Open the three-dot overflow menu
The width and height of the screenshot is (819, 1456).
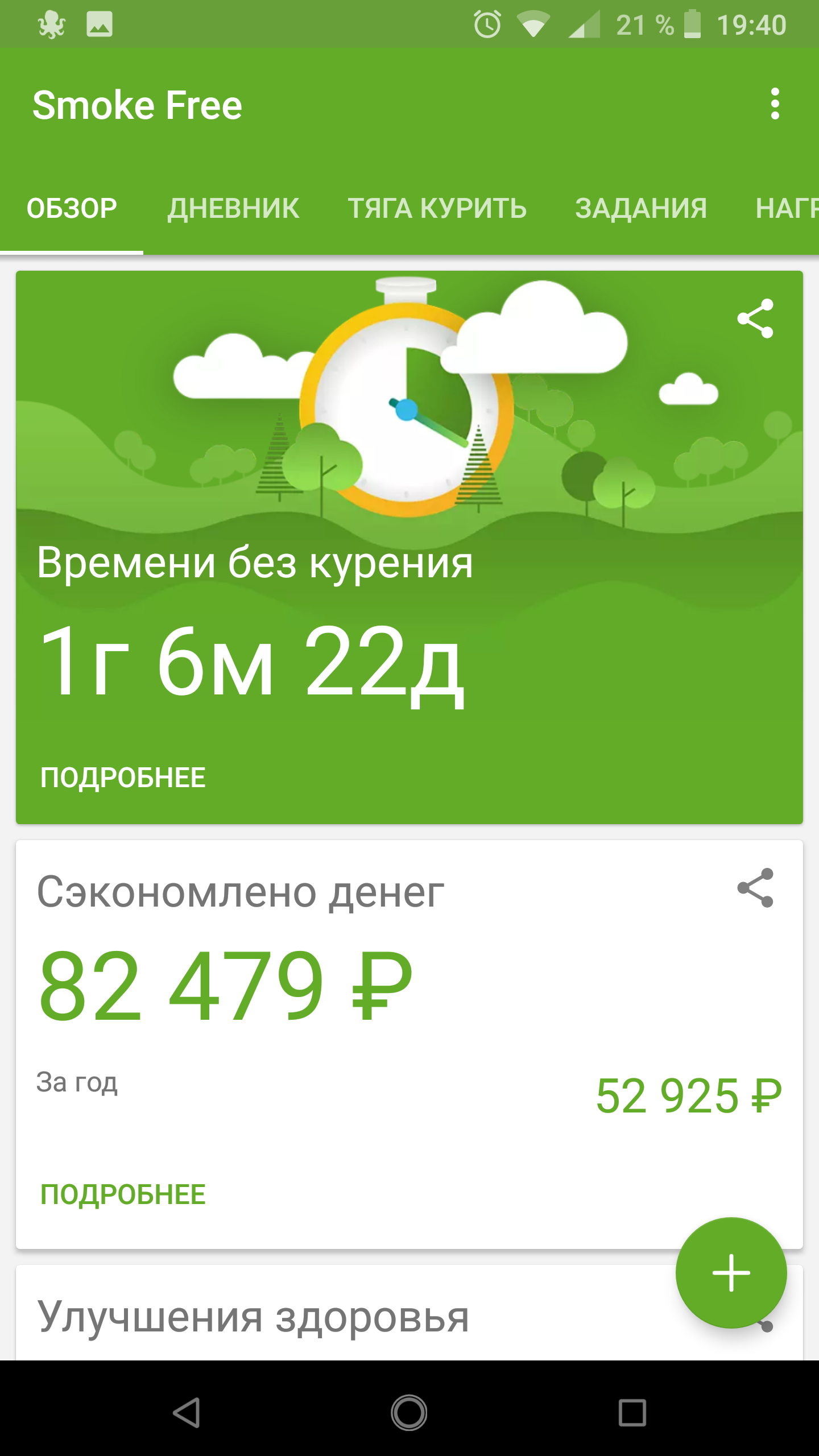point(775,104)
